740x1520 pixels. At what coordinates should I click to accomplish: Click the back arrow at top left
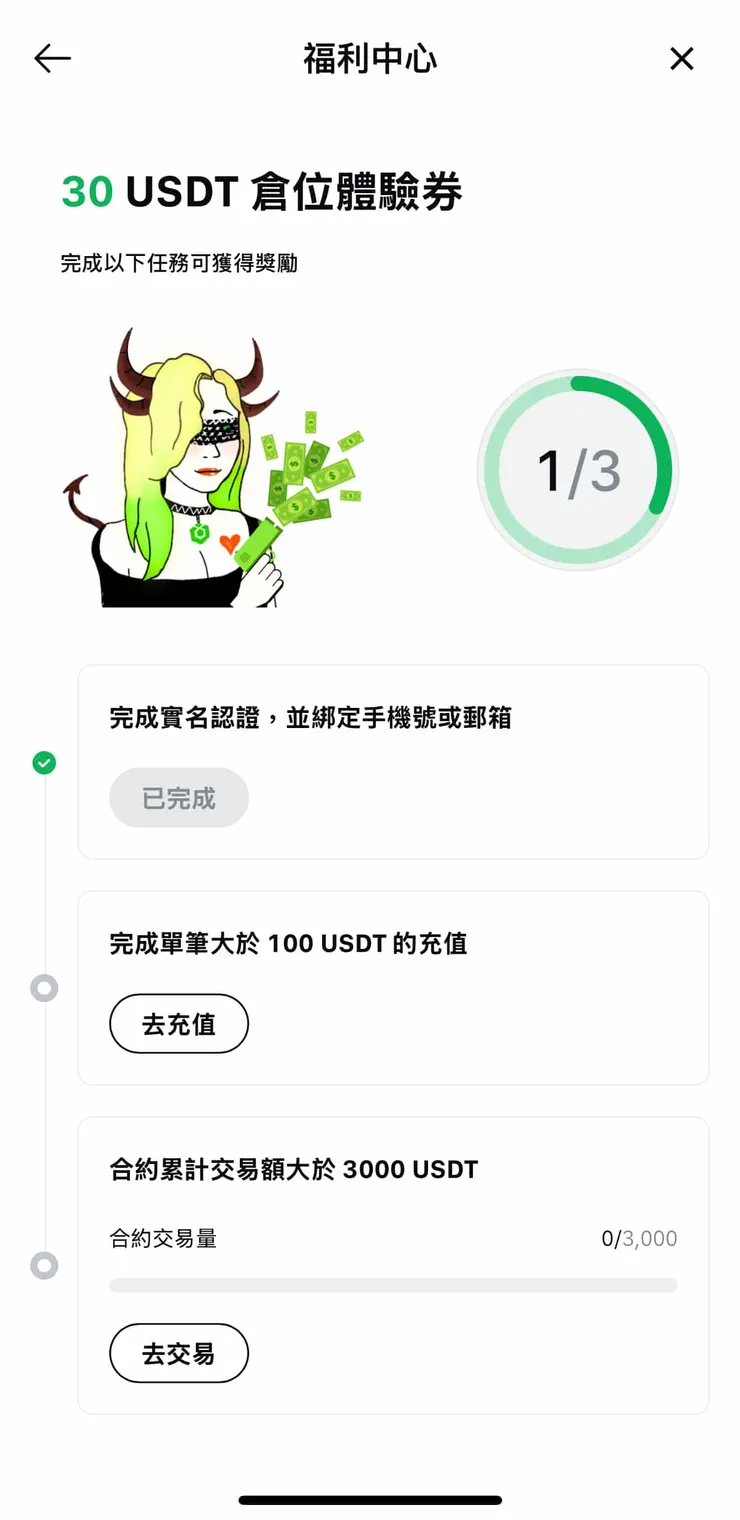pyautogui.click(x=51, y=59)
